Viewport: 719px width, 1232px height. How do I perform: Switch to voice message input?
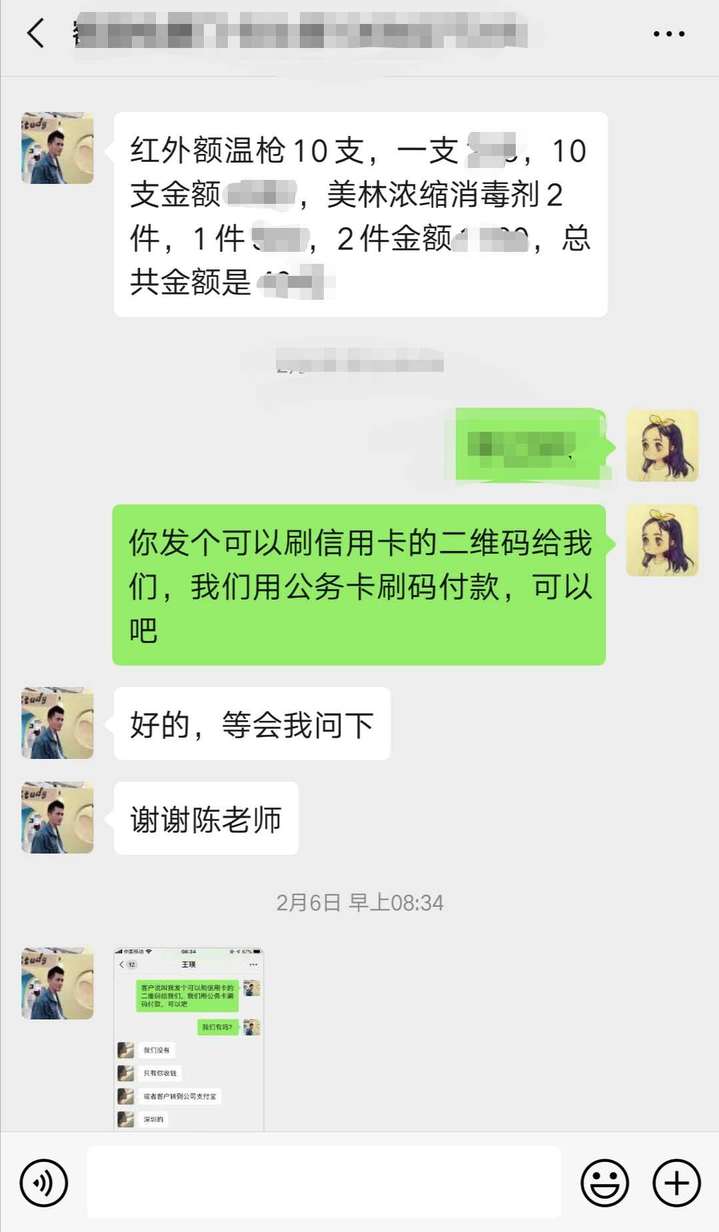44,1183
